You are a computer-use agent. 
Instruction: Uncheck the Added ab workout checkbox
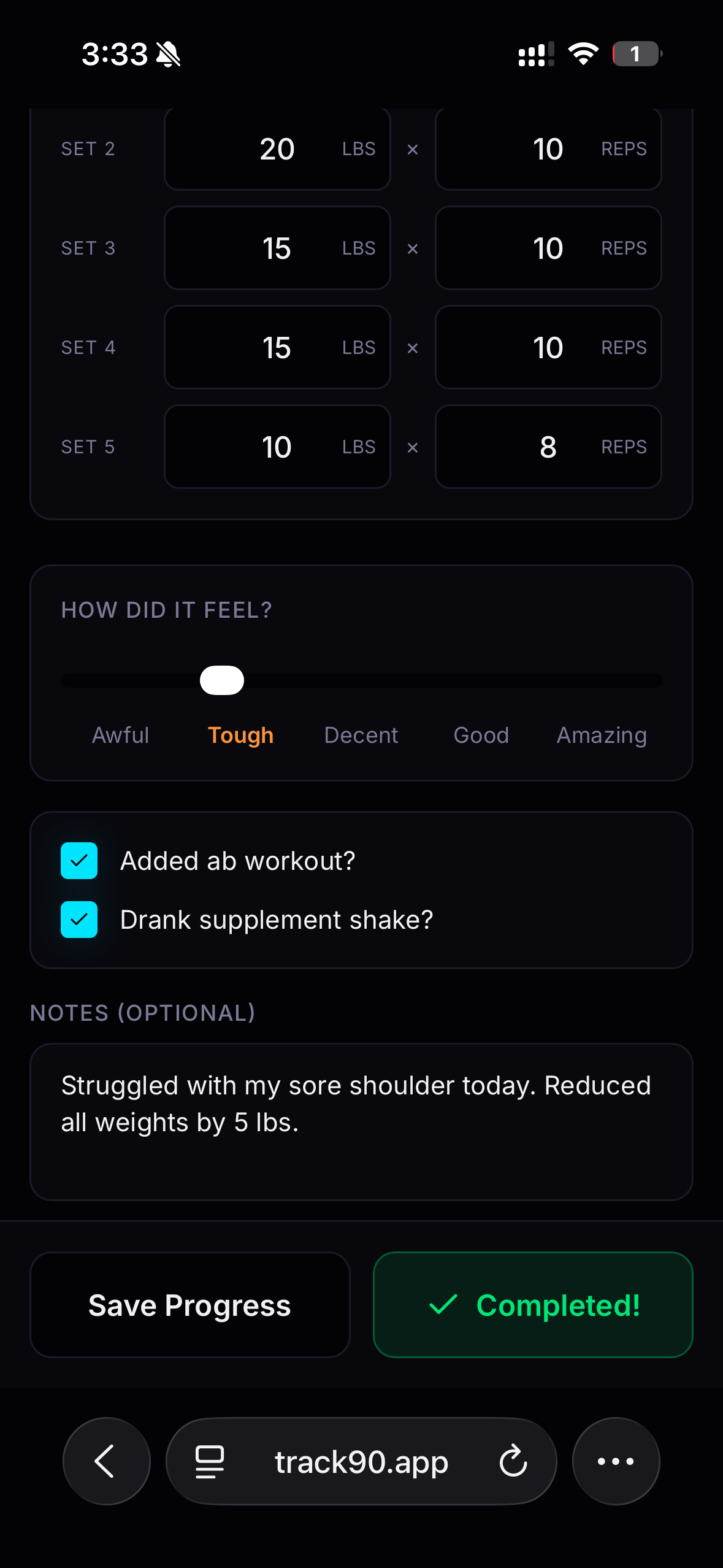pos(79,861)
